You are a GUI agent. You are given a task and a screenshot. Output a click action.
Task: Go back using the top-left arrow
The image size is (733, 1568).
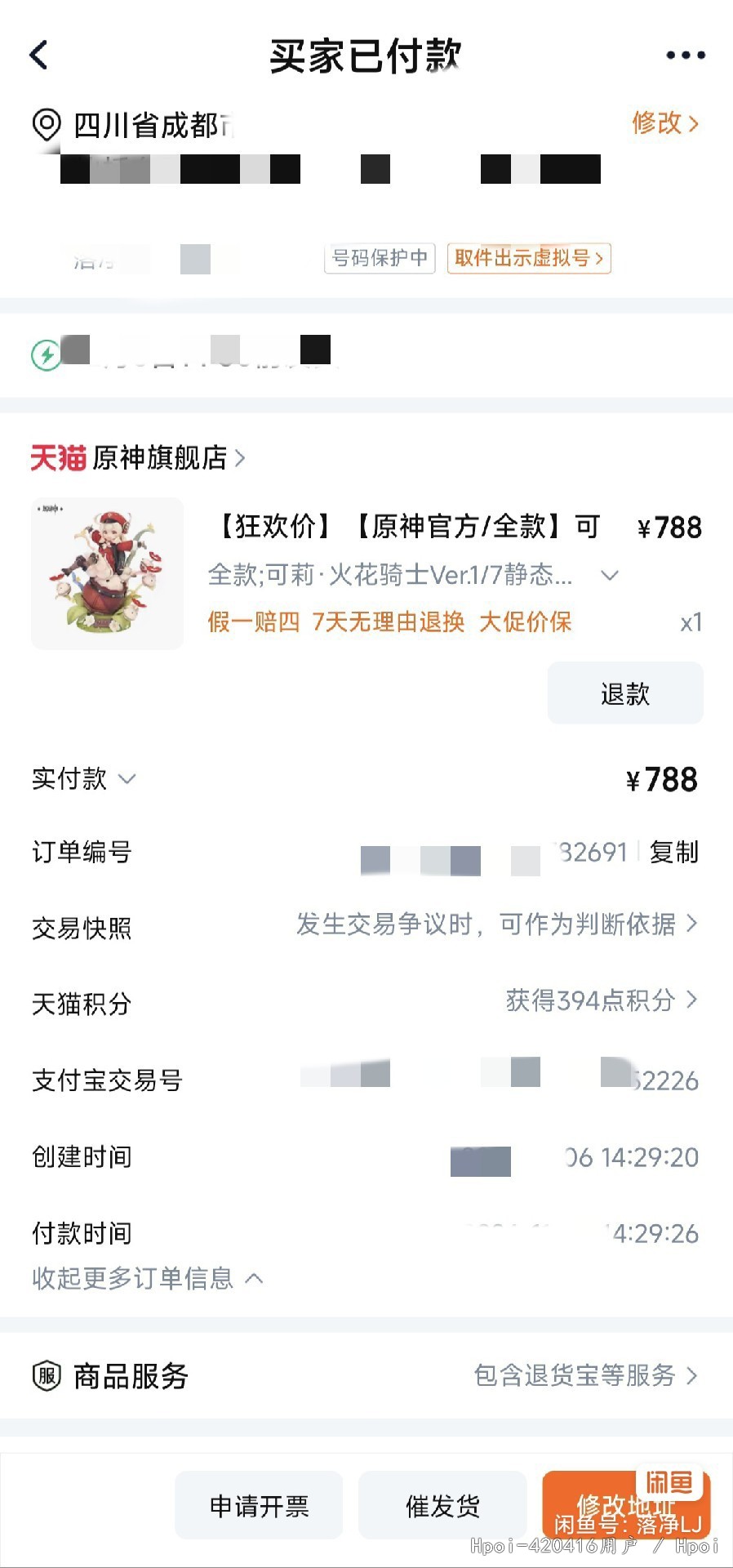pyautogui.click(x=39, y=55)
